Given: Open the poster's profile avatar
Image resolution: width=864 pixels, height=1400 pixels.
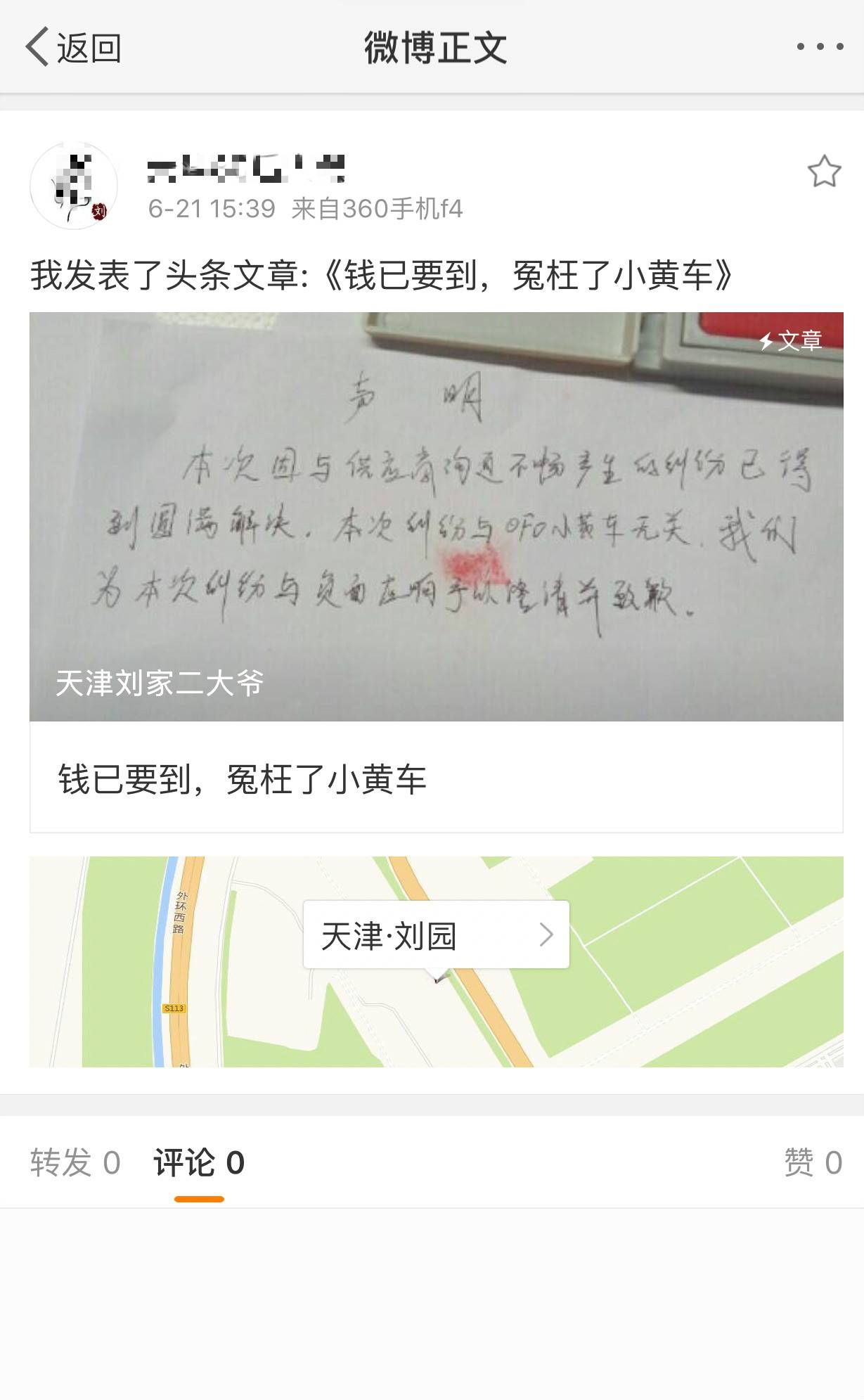Looking at the screenshot, I should click(x=74, y=186).
